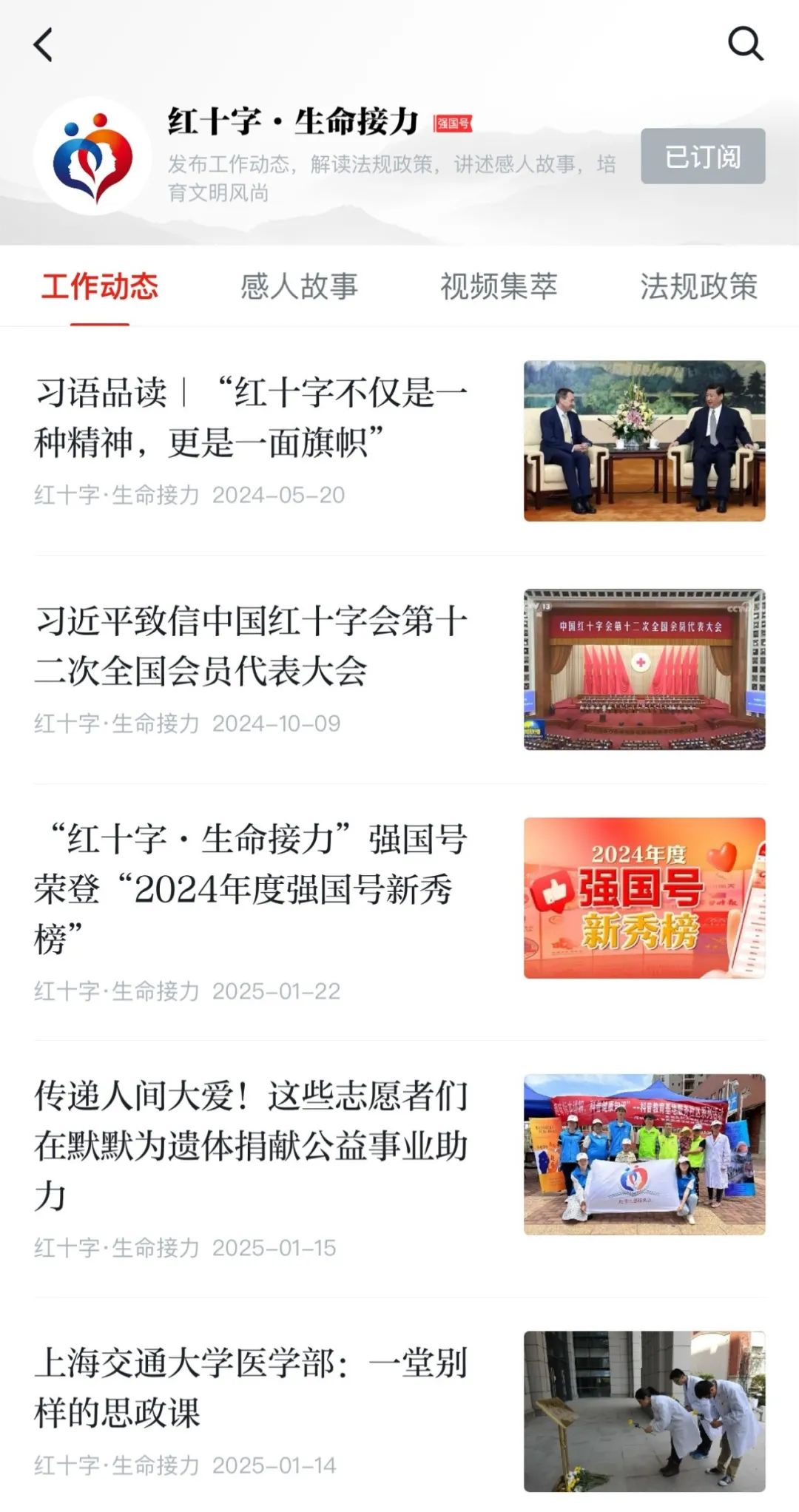This screenshot has width=799, height=1512.
Task: Open the 2024年度强国号新秀榜 article
Action: [x=252, y=888]
